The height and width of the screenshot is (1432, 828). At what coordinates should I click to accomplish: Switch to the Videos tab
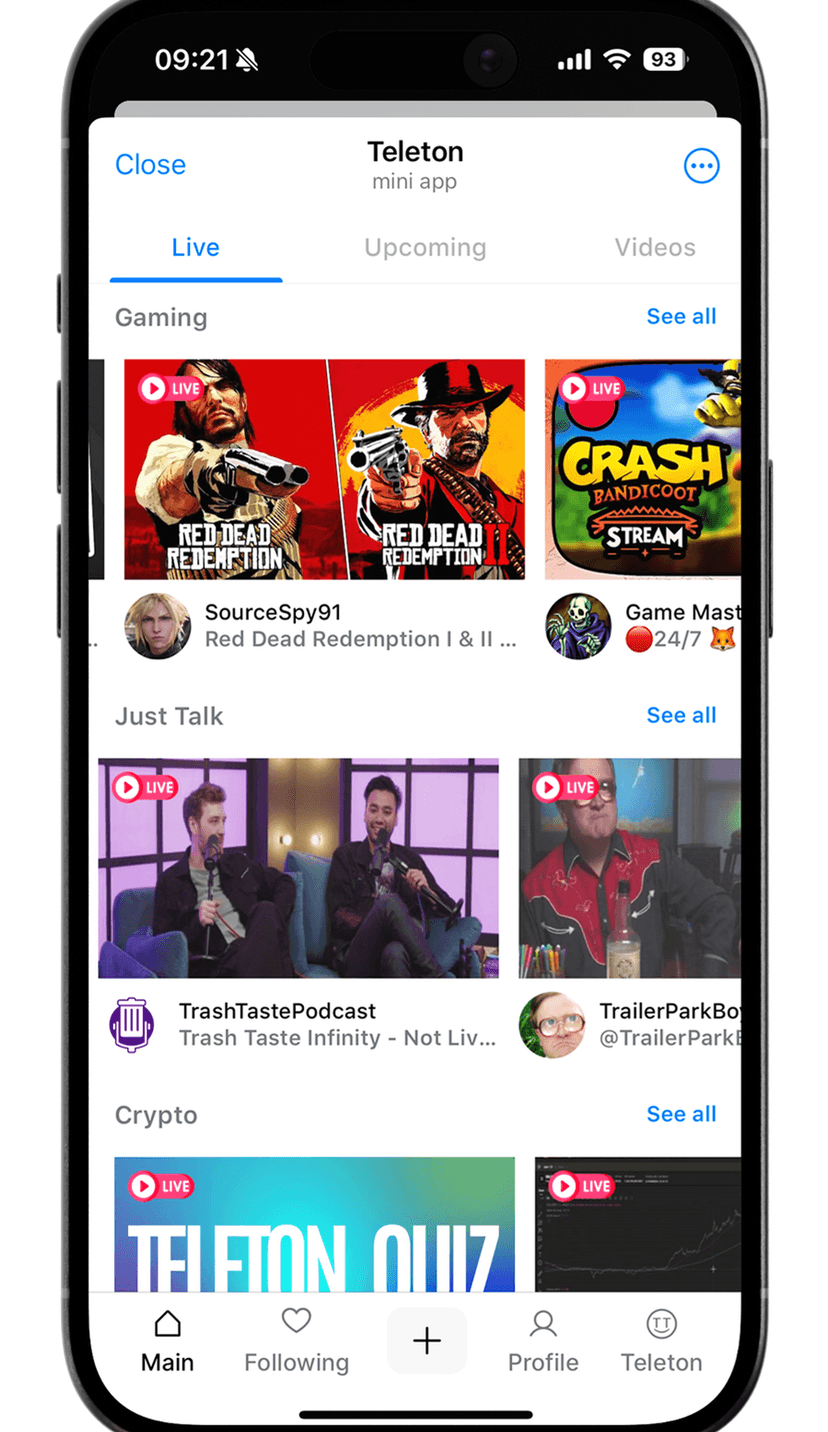click(x=655, y=248)
